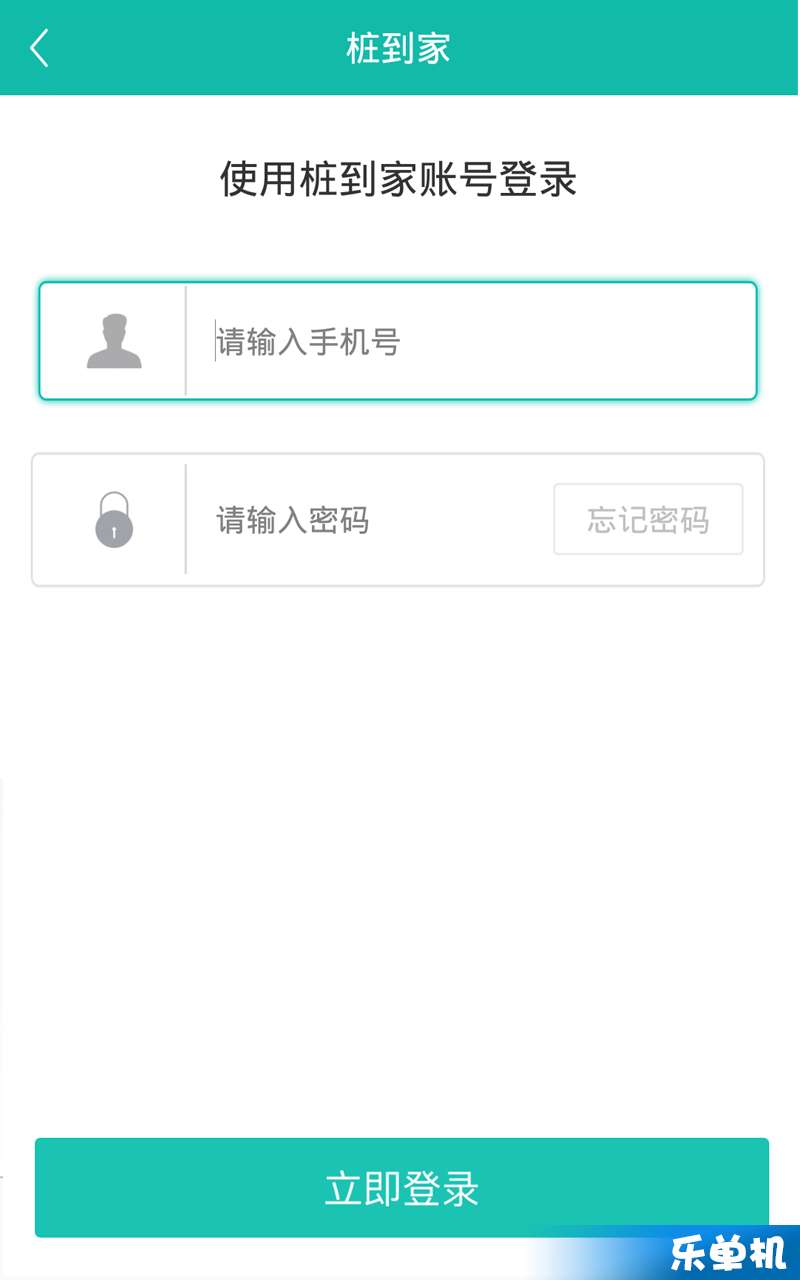800x1280 pixels.
Task: Focus the phone number input field
Action: (x=471, y=342)
